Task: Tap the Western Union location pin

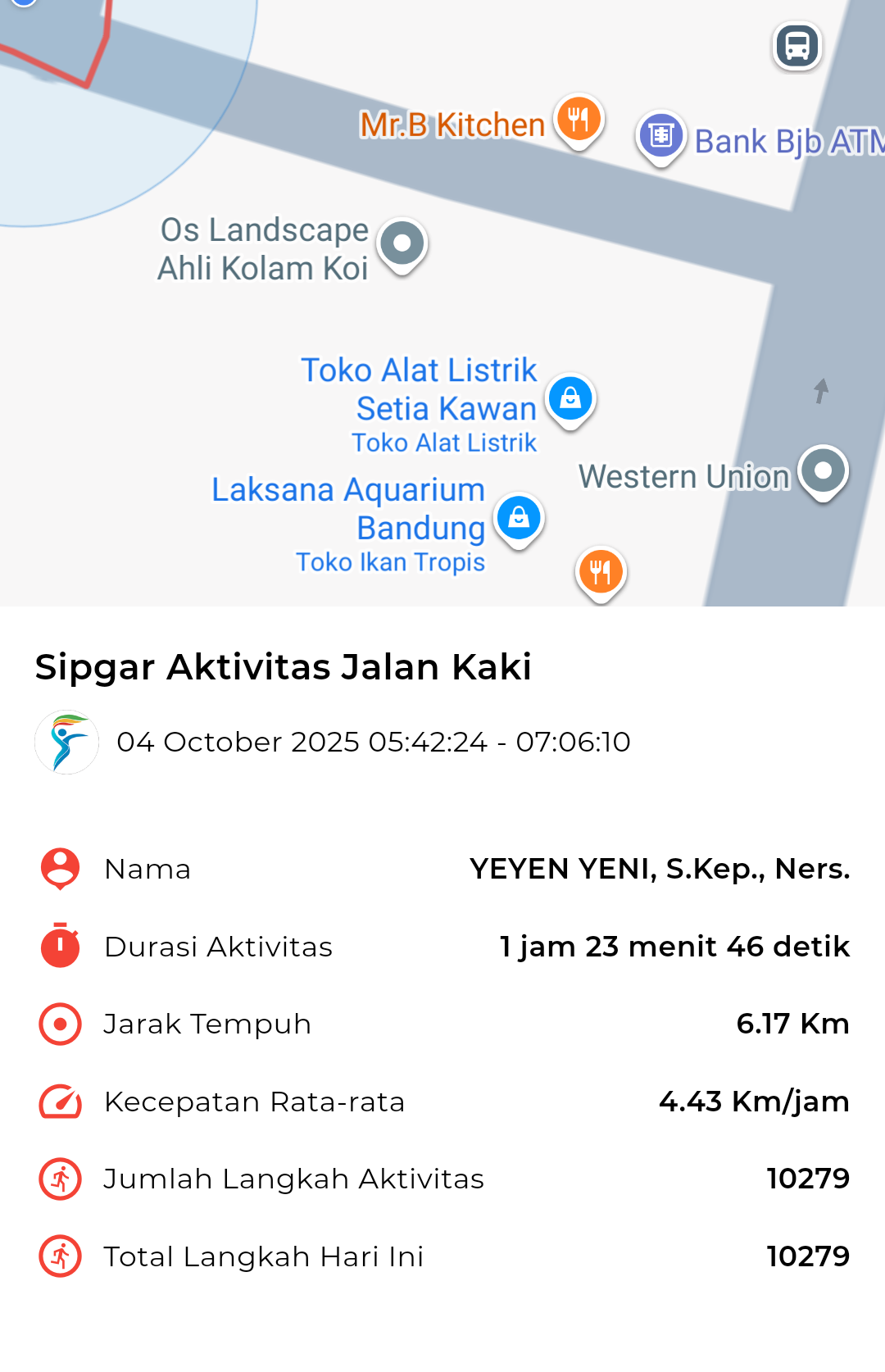Action: coord(823,471)
